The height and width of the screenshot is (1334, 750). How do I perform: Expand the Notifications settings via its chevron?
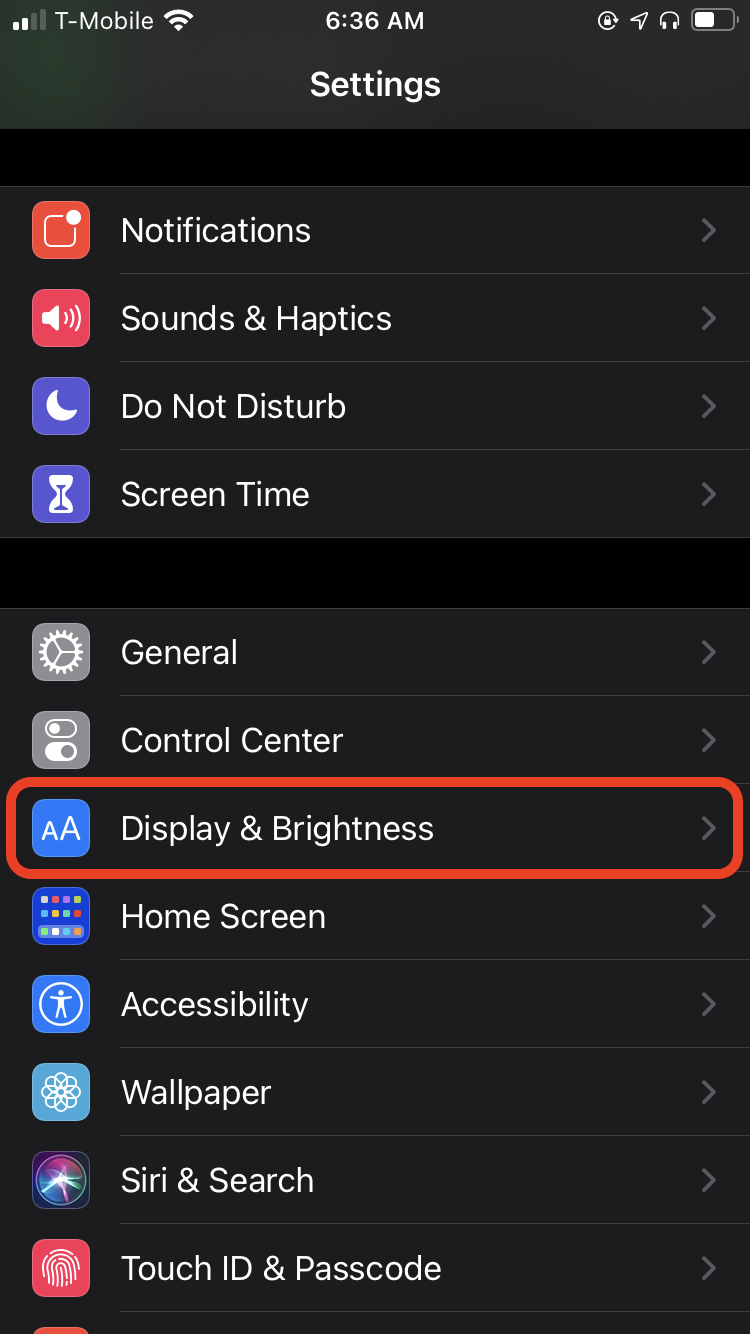709,230
